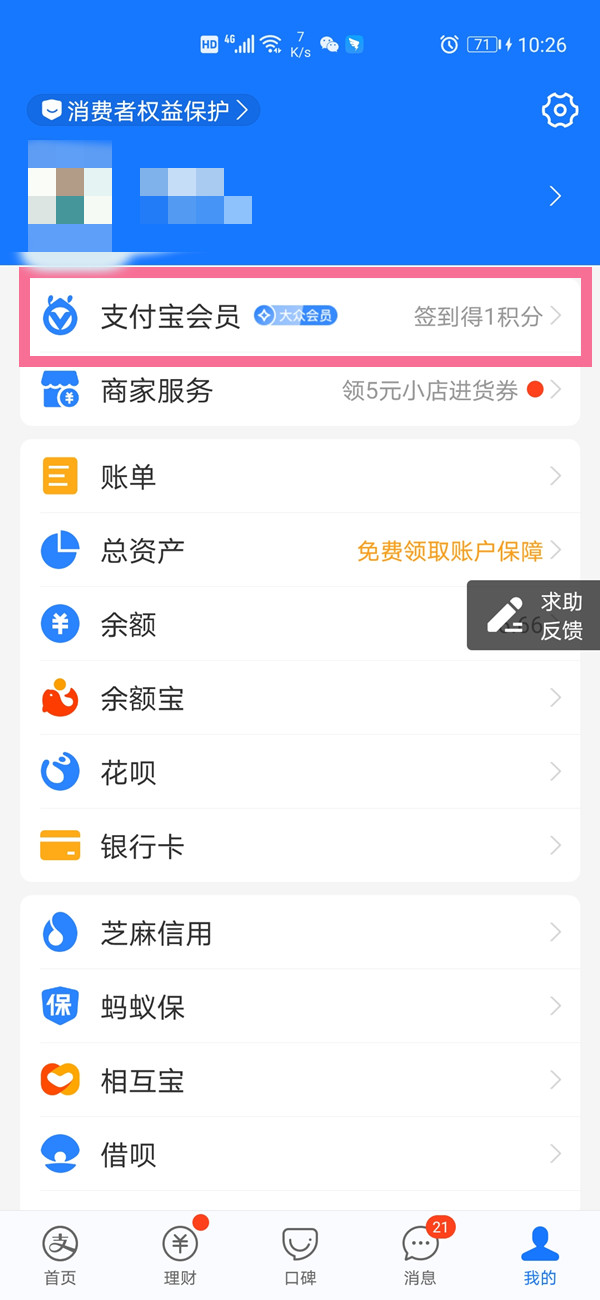Image resolution: width=600 pixels, height=1300 pixels.
Task: Open 余额 balance row
Action: tap(250, 625)
